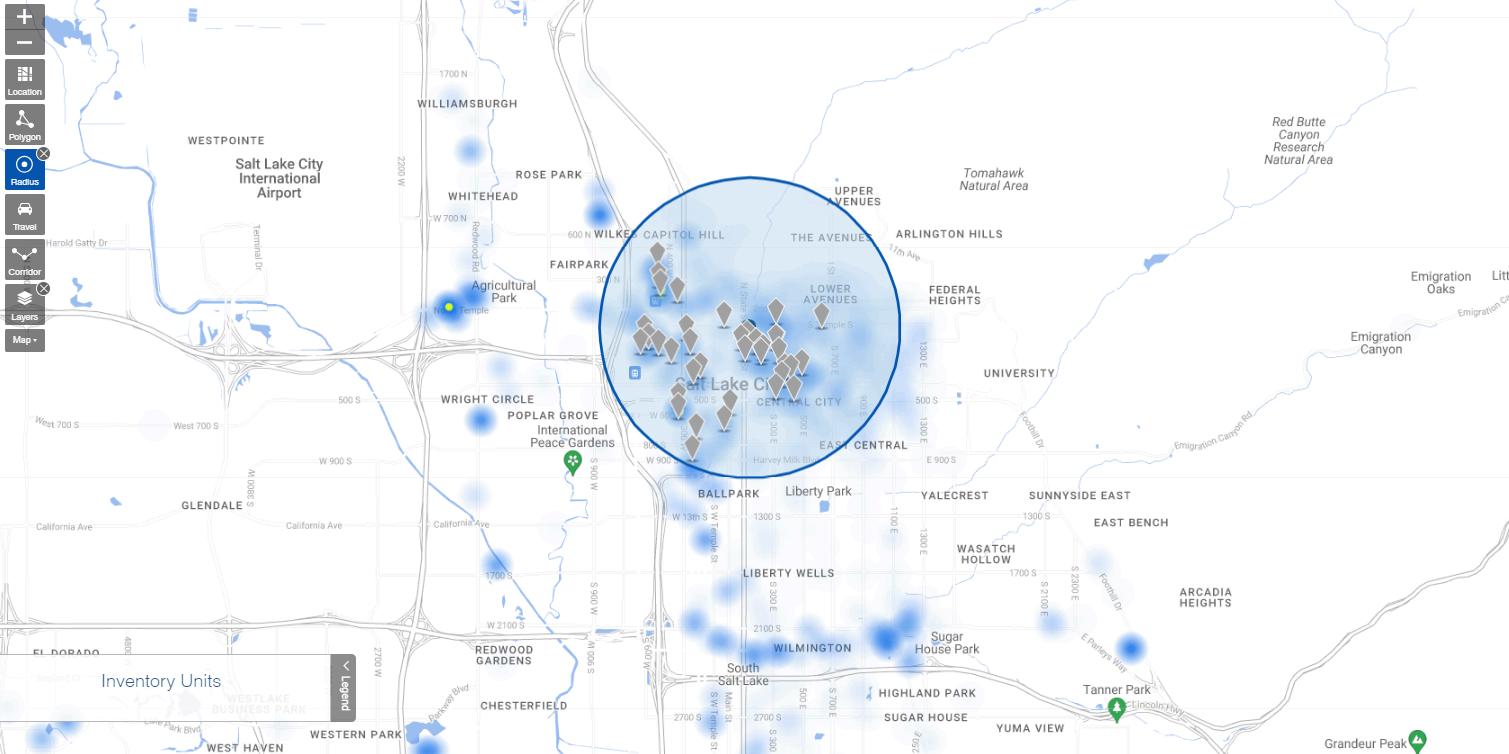Select the Corridor tool
1509x754 pixels.
coord(24,259)
